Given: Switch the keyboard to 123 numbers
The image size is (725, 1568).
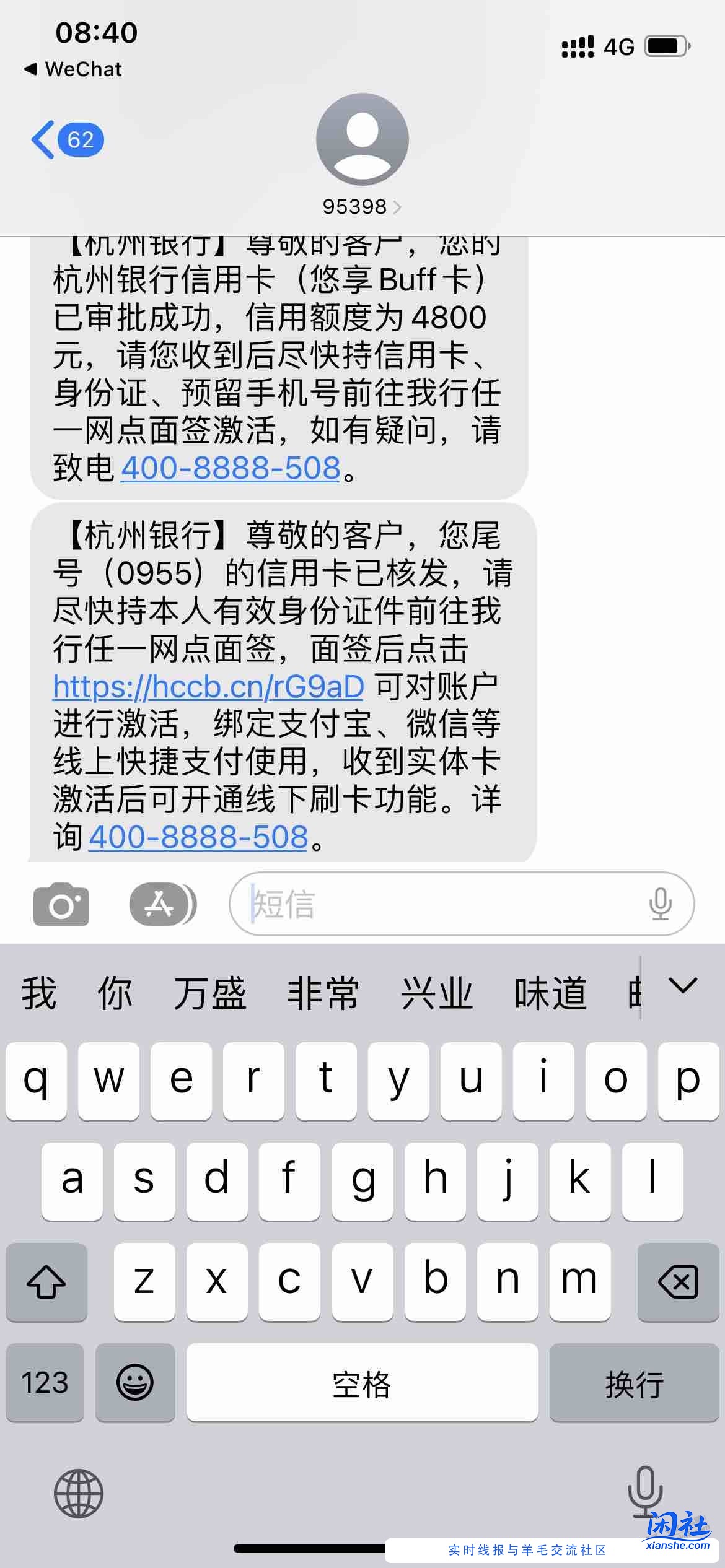Looking at the screenshot, I should point(45,1383).
